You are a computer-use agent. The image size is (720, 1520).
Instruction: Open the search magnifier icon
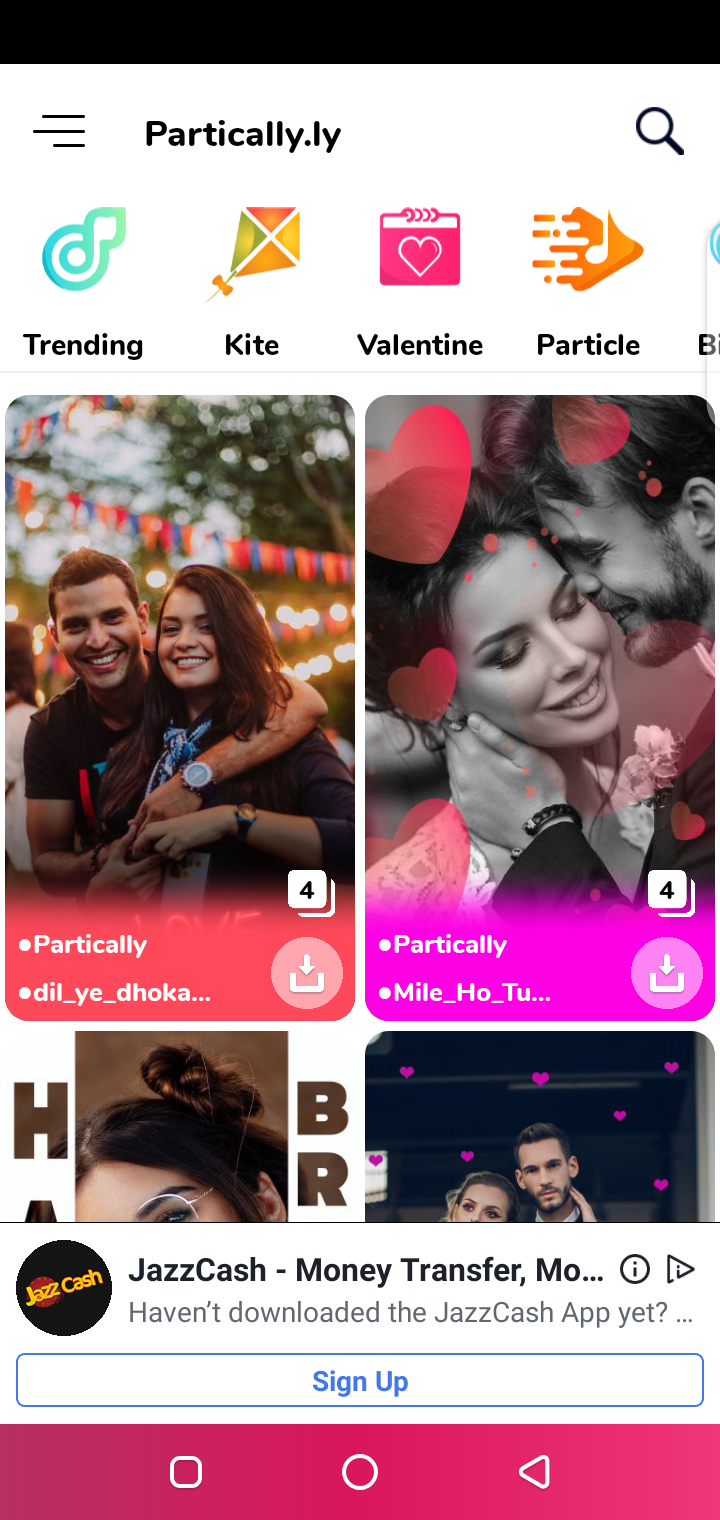tap(659, 131)
